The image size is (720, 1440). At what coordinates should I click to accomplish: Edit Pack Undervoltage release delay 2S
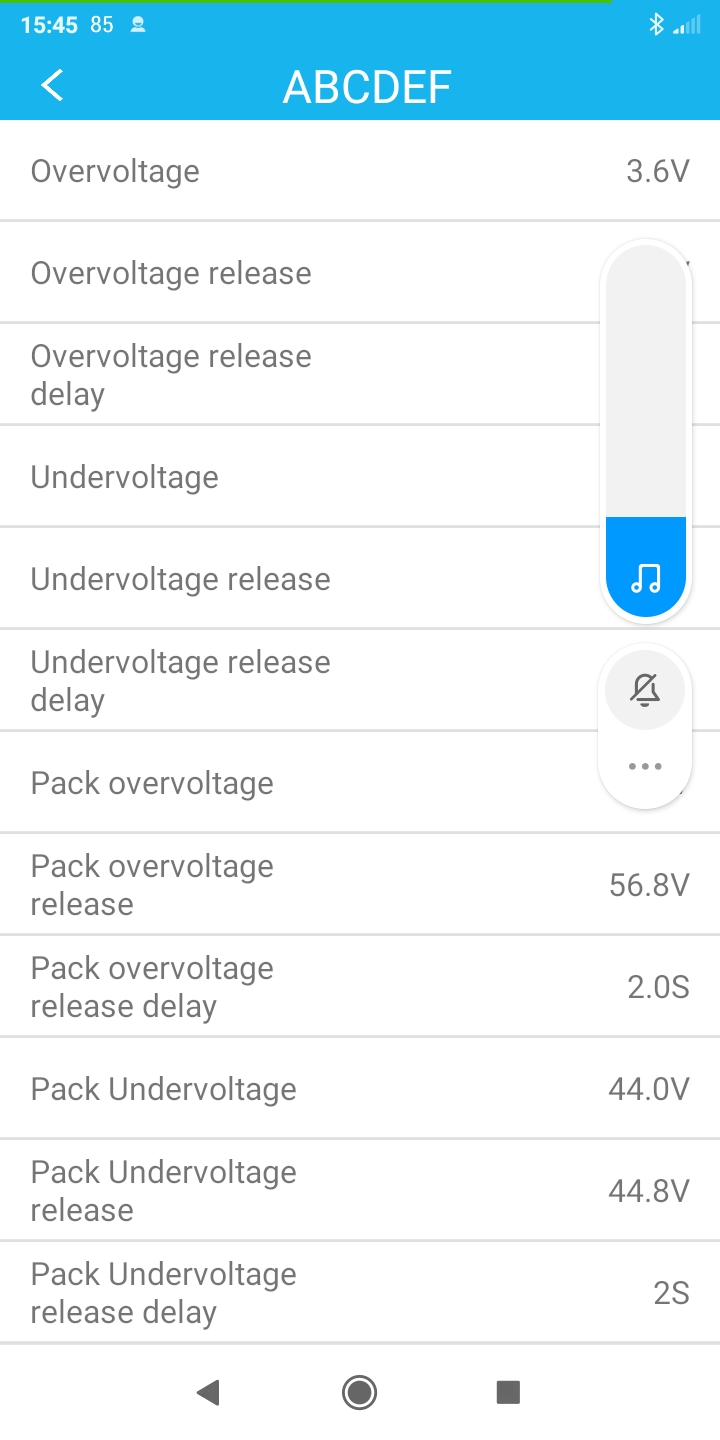coord(360,1293)
